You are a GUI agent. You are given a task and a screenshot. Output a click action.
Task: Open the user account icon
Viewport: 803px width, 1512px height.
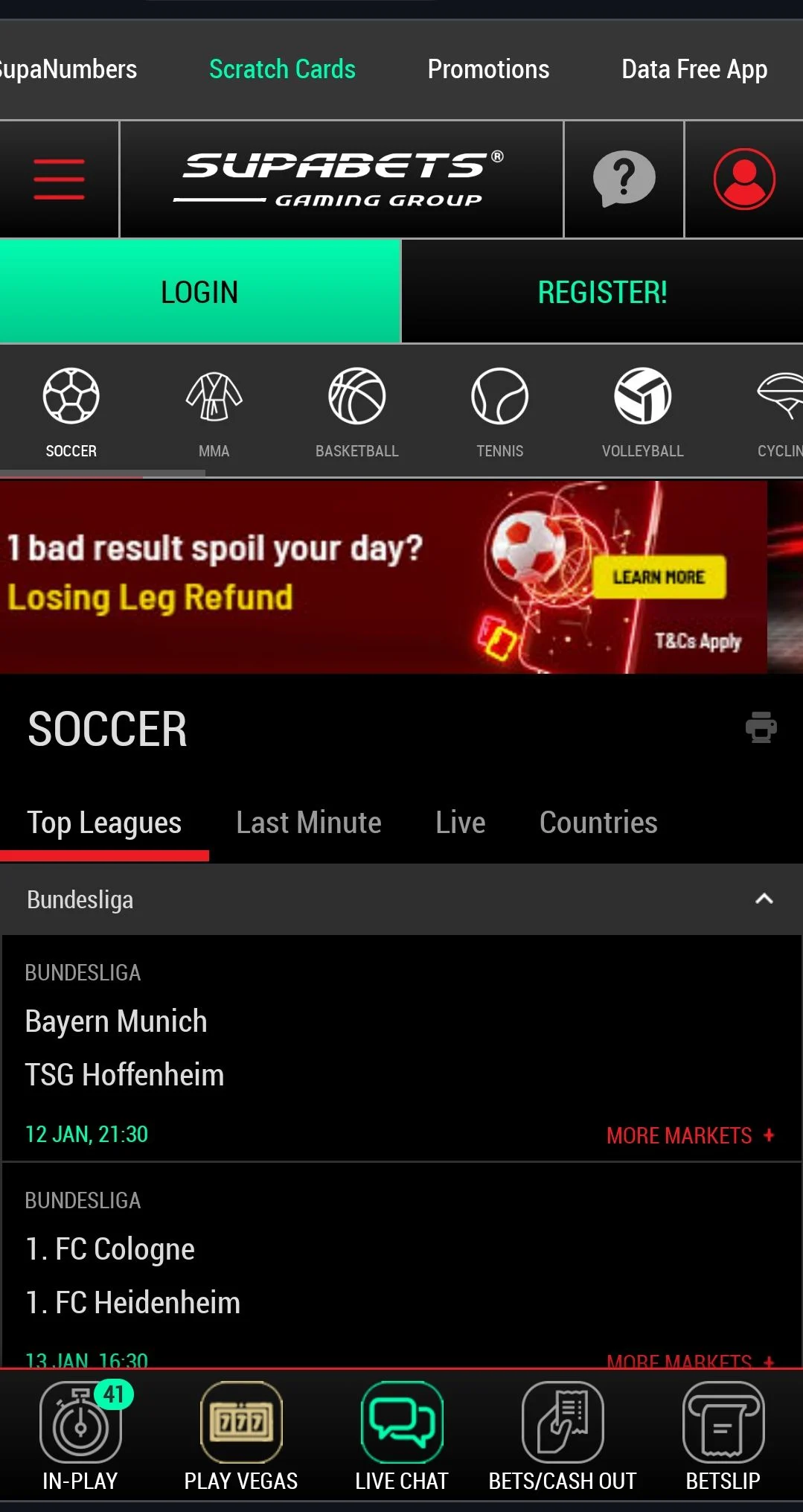point(743,179)
